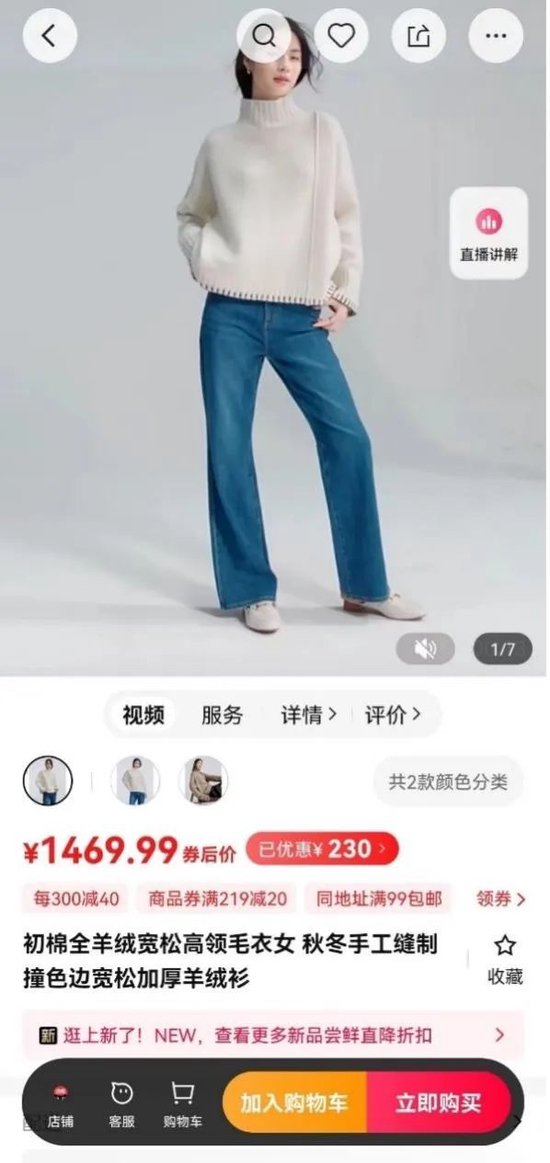Share this product

pos(419,36)
